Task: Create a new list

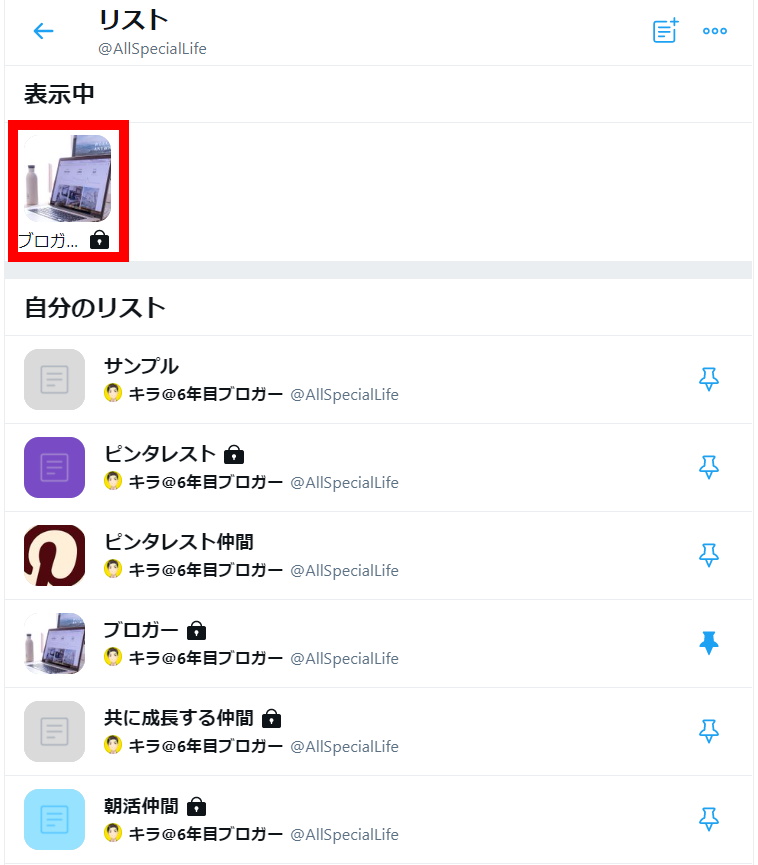Action: tap(665, 31)
